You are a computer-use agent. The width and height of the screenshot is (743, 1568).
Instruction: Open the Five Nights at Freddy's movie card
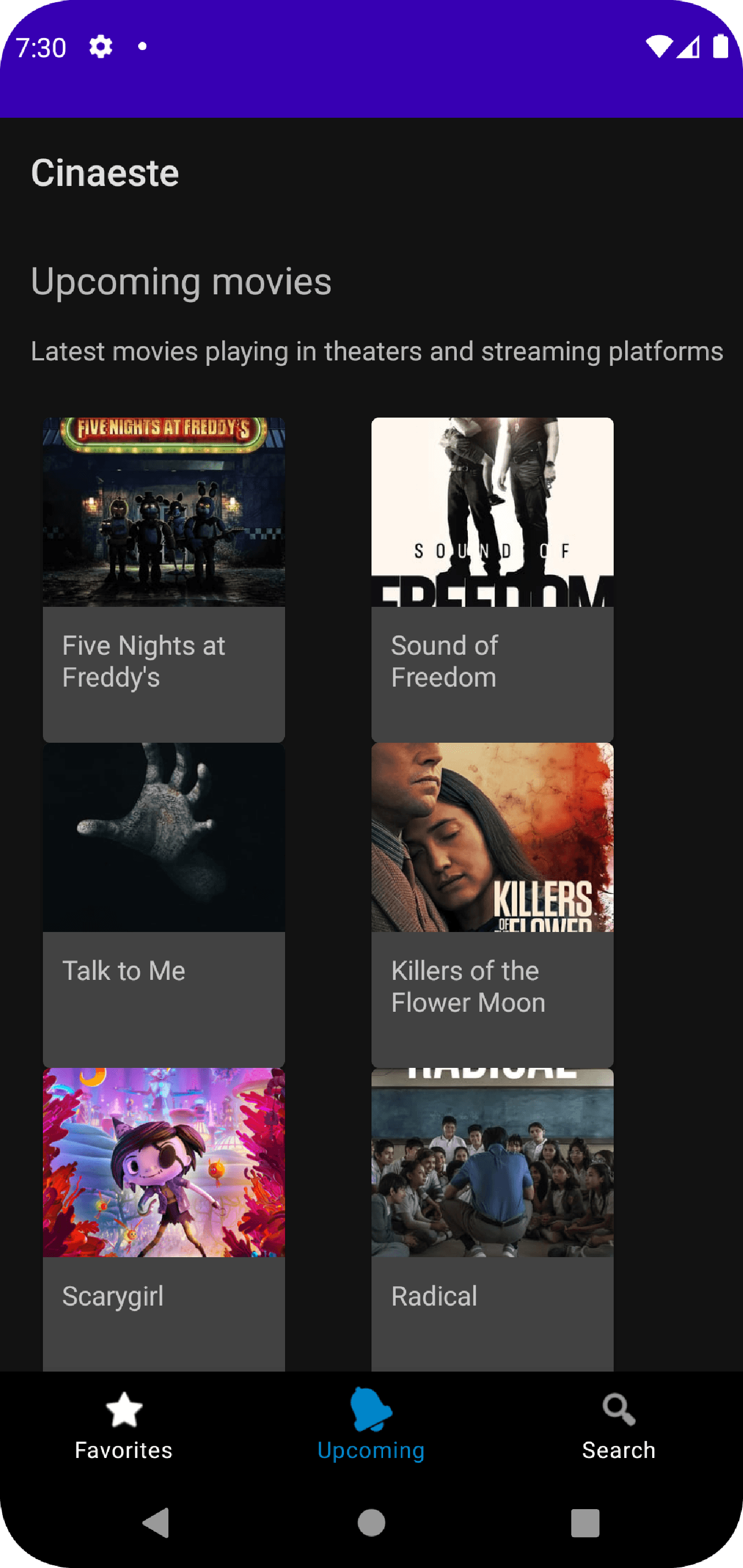click(163, 578)
